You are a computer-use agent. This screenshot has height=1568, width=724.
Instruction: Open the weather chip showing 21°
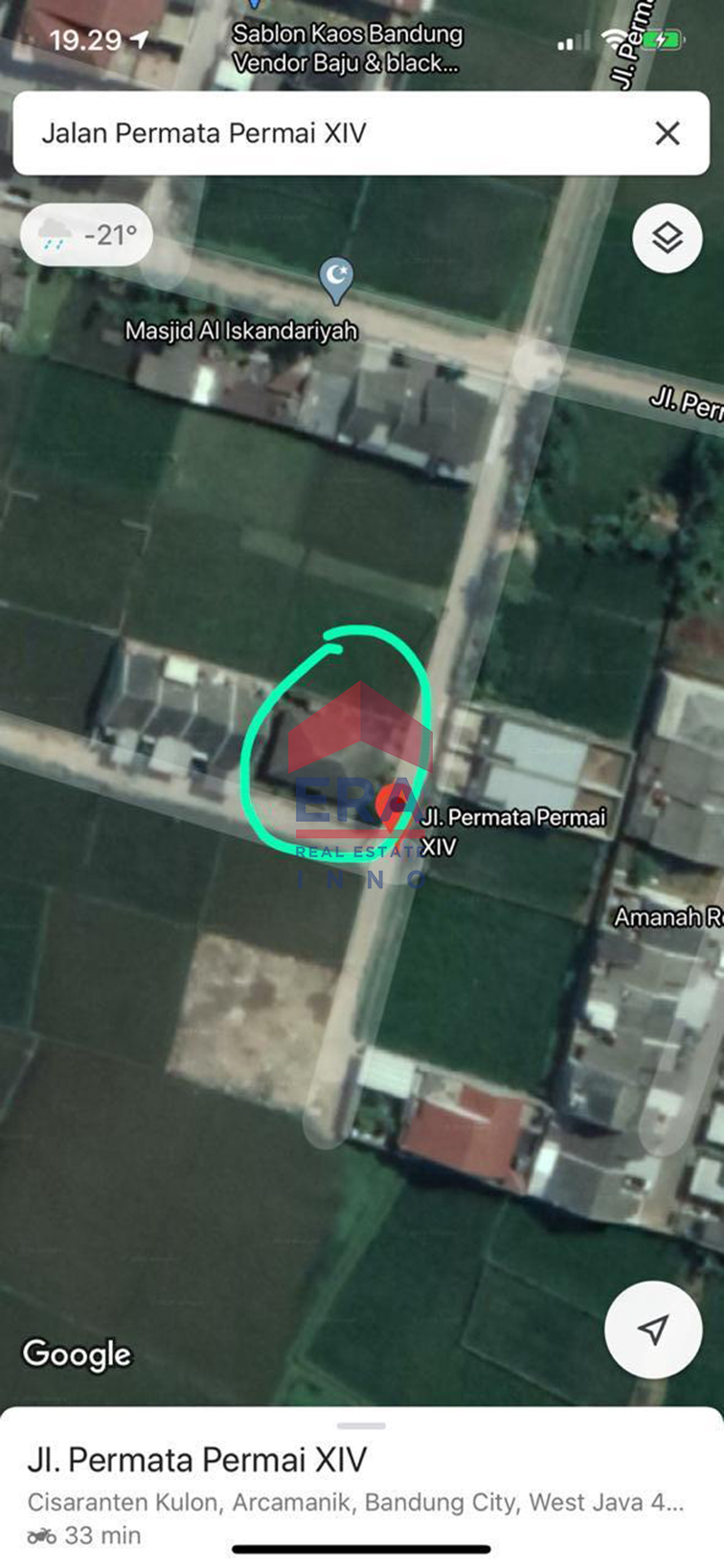click(x=86, y=234)
